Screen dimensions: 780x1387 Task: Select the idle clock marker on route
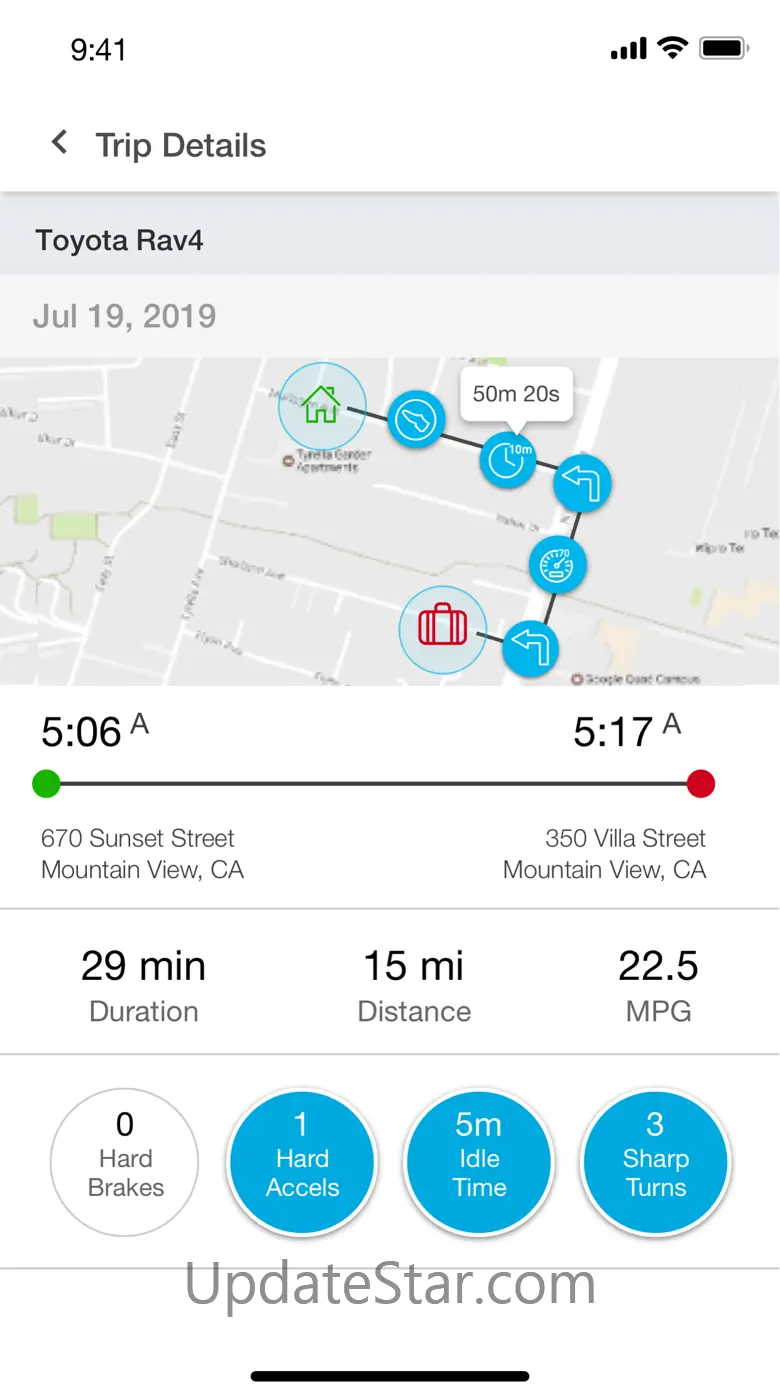[x=508, y=461]
